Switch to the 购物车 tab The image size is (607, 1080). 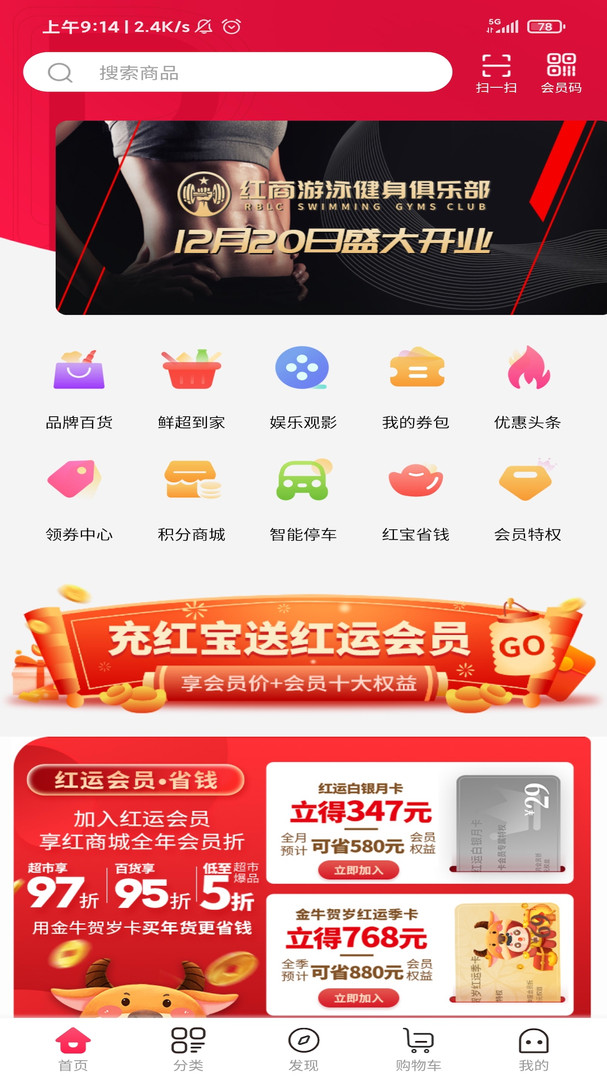tap(418, 1048)
